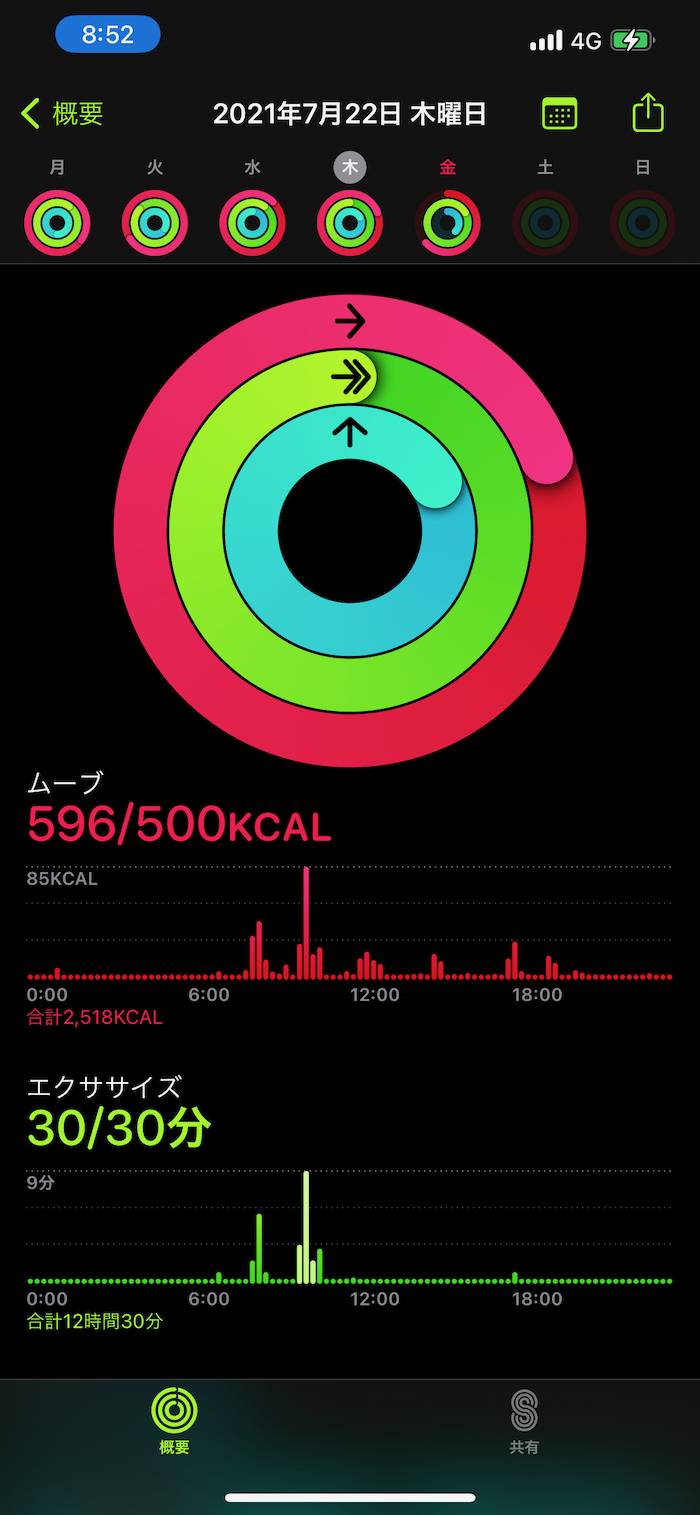Select Thursday (木) activity rings
Screen dimensions: 700x1515
pyautogui.click(x=350, y=222)
